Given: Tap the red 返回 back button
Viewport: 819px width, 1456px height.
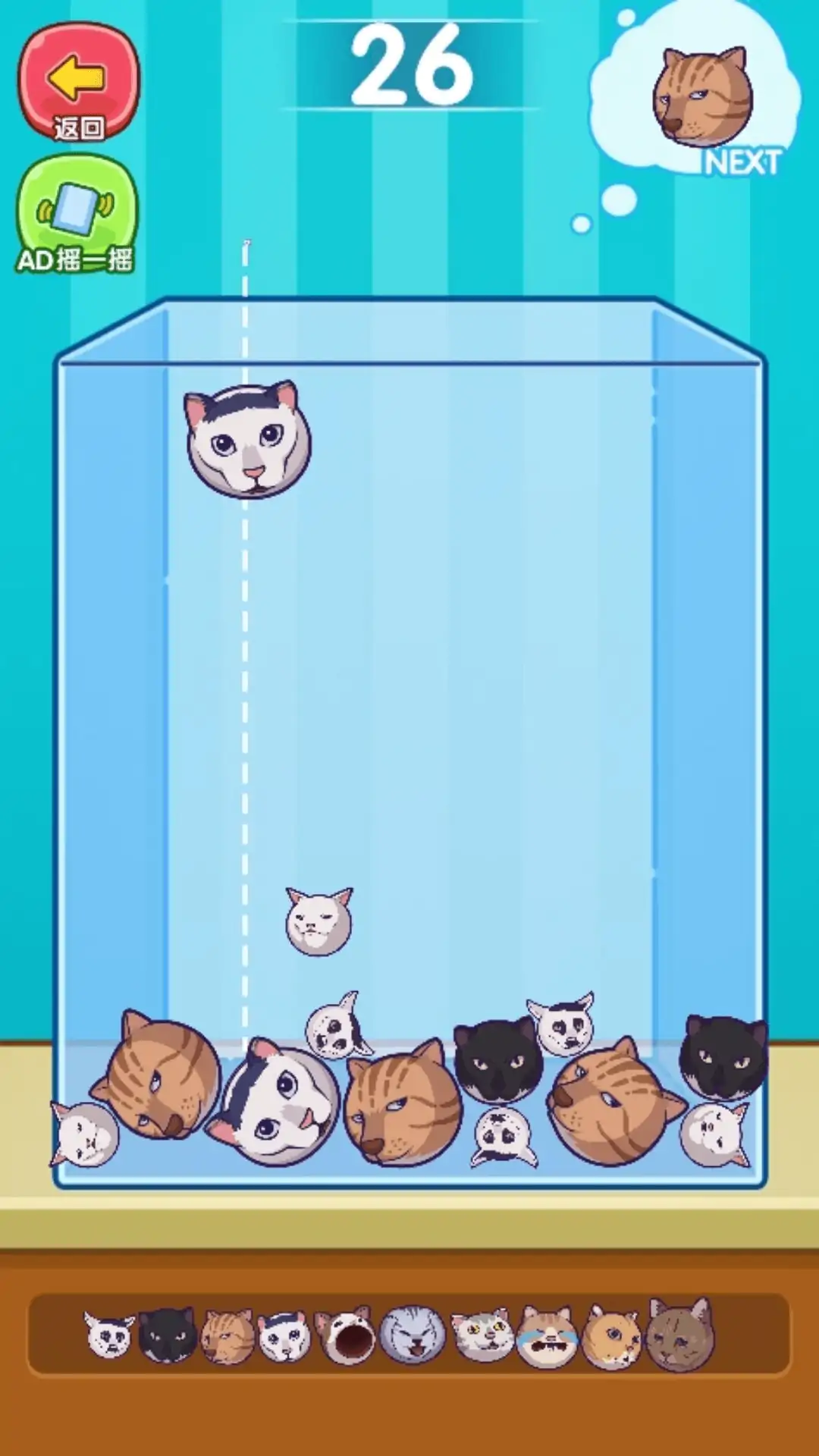Looking at the screenshot, I should pos(78,82).
